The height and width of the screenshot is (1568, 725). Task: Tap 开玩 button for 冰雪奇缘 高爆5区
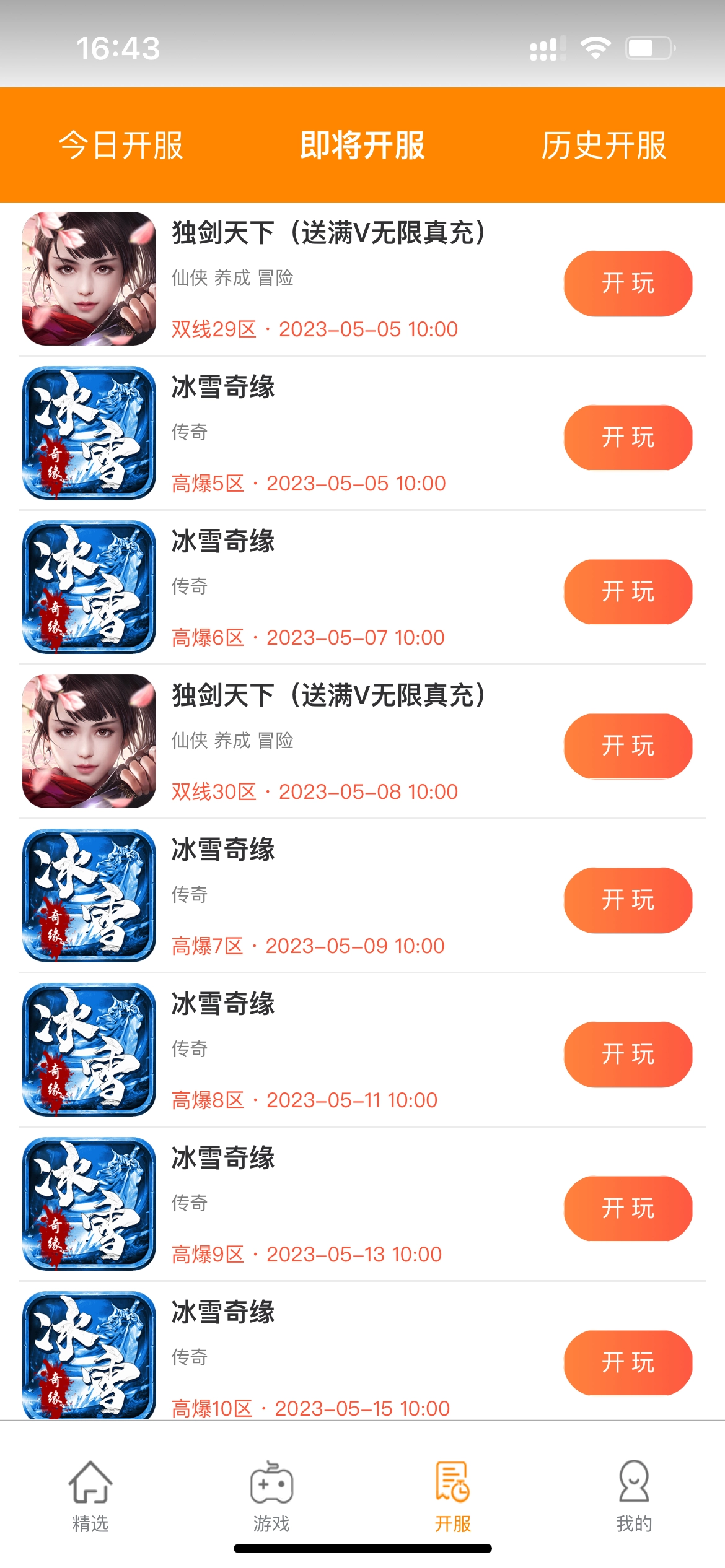click(628, 438)
